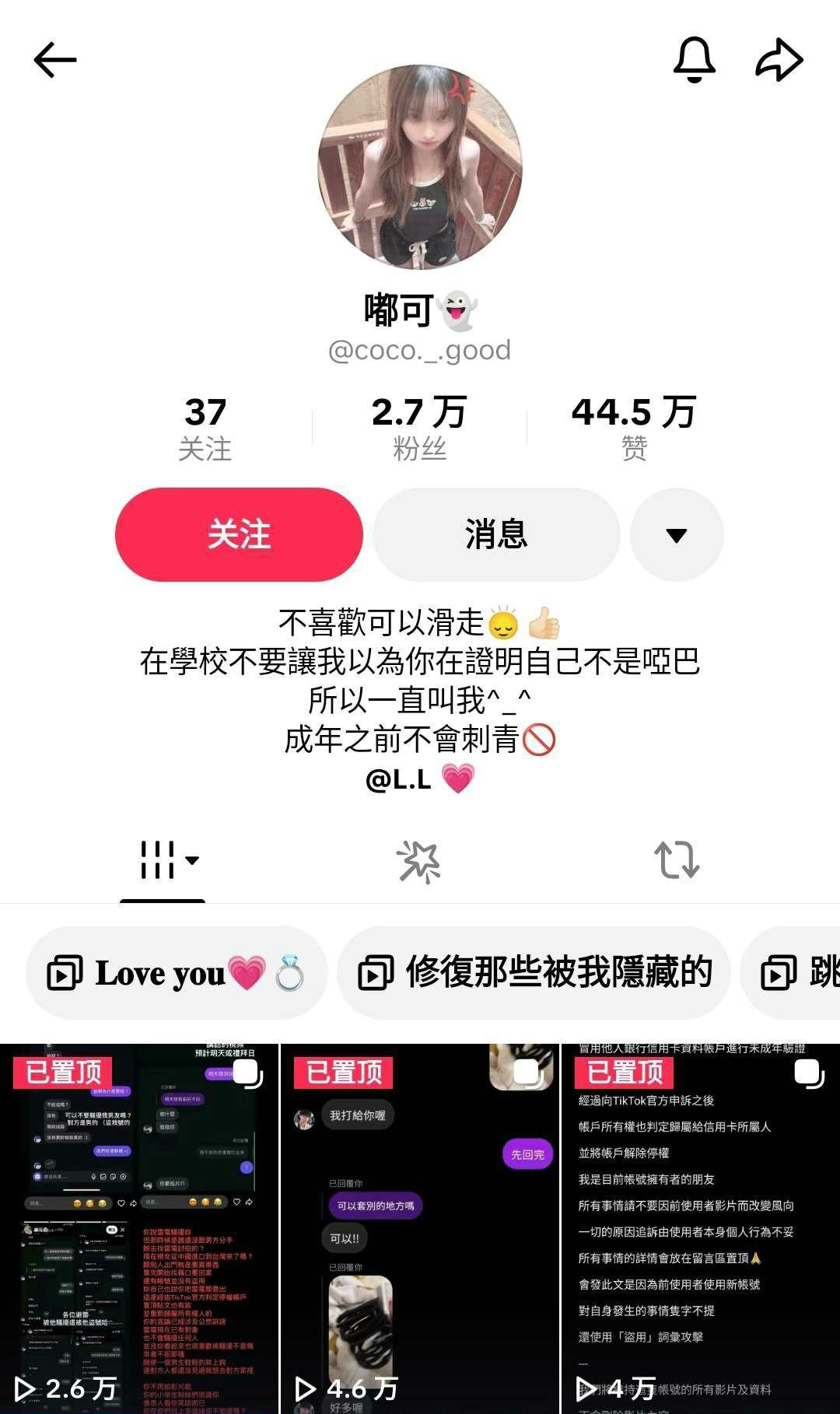Go back with the top-left arrow

(x=54, y=60)
